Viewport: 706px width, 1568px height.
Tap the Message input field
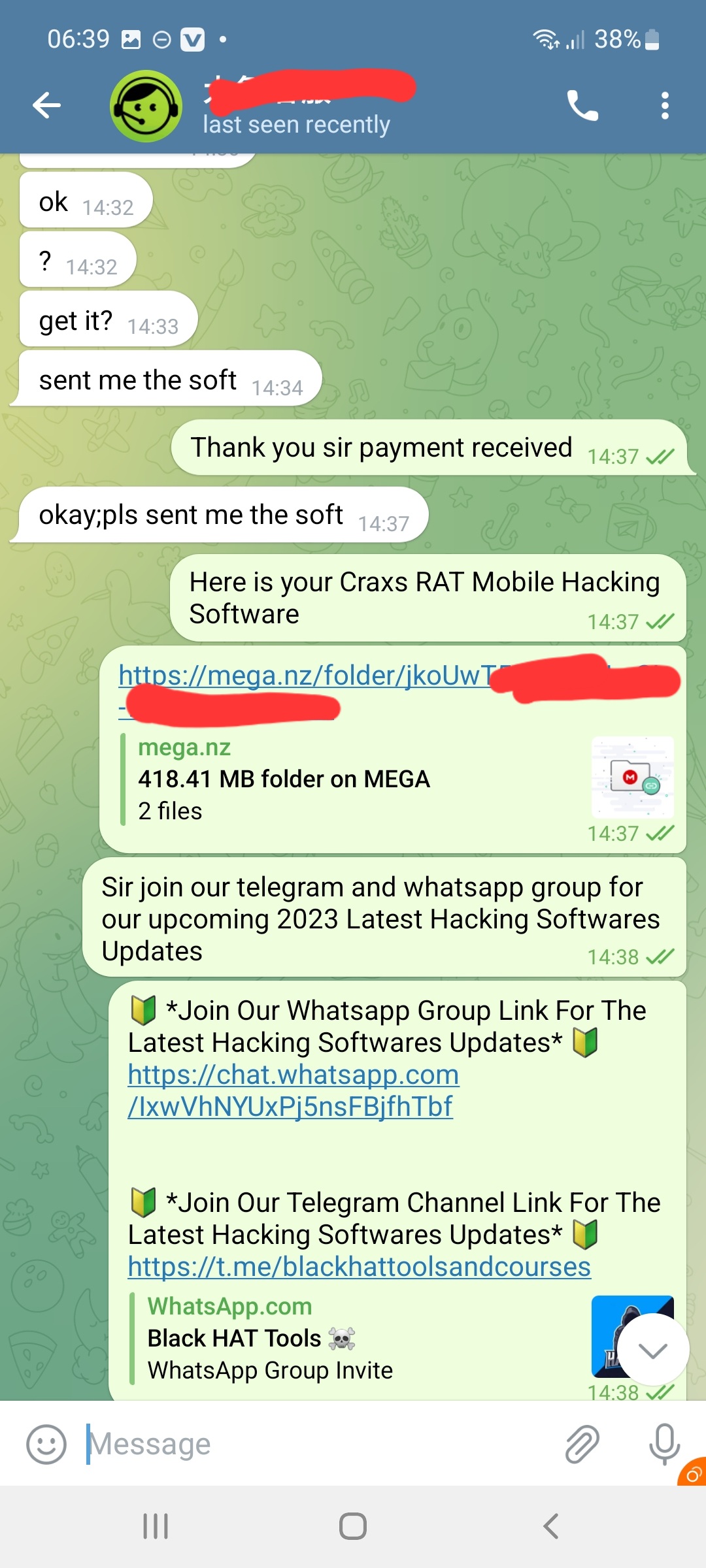click(x=314, y=1444)
